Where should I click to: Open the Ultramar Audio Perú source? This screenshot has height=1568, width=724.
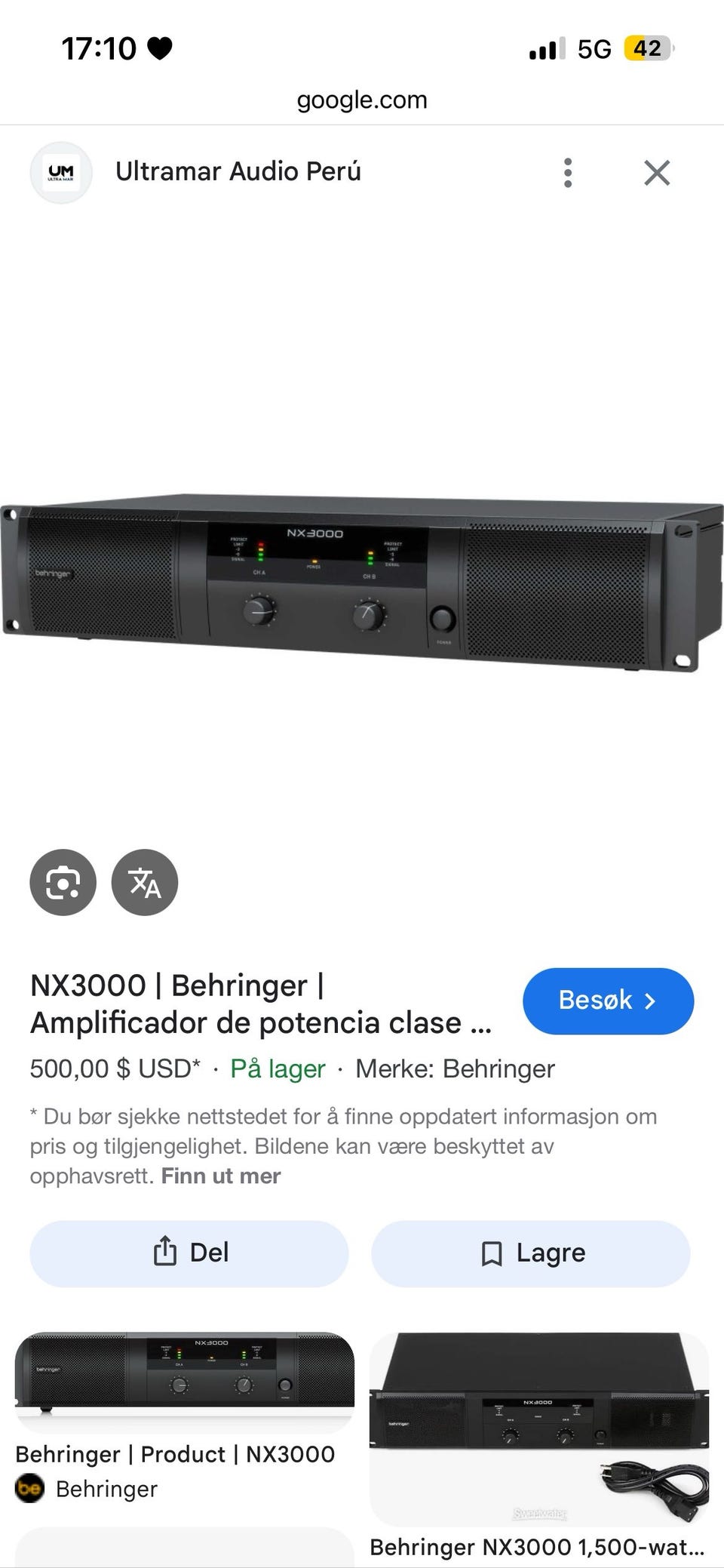click(x=238, y=172)
